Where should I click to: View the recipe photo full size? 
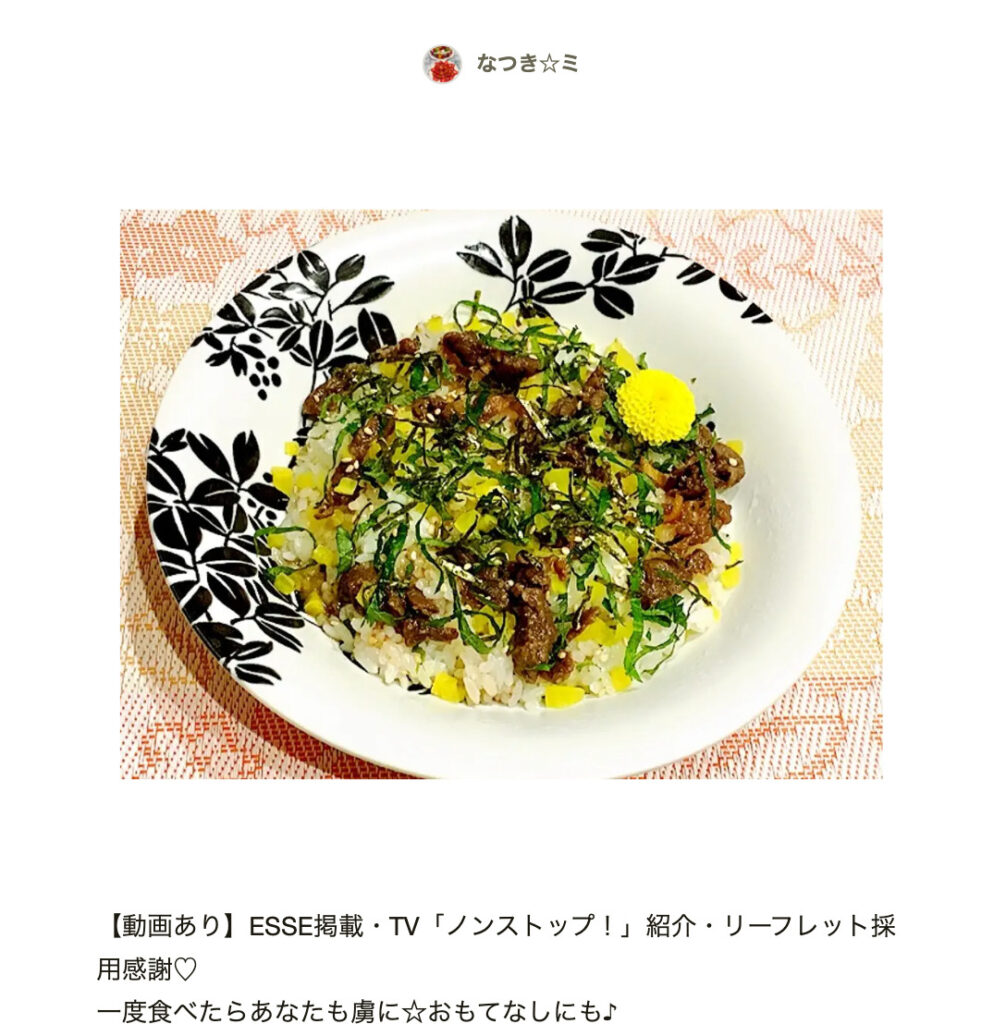501,494
